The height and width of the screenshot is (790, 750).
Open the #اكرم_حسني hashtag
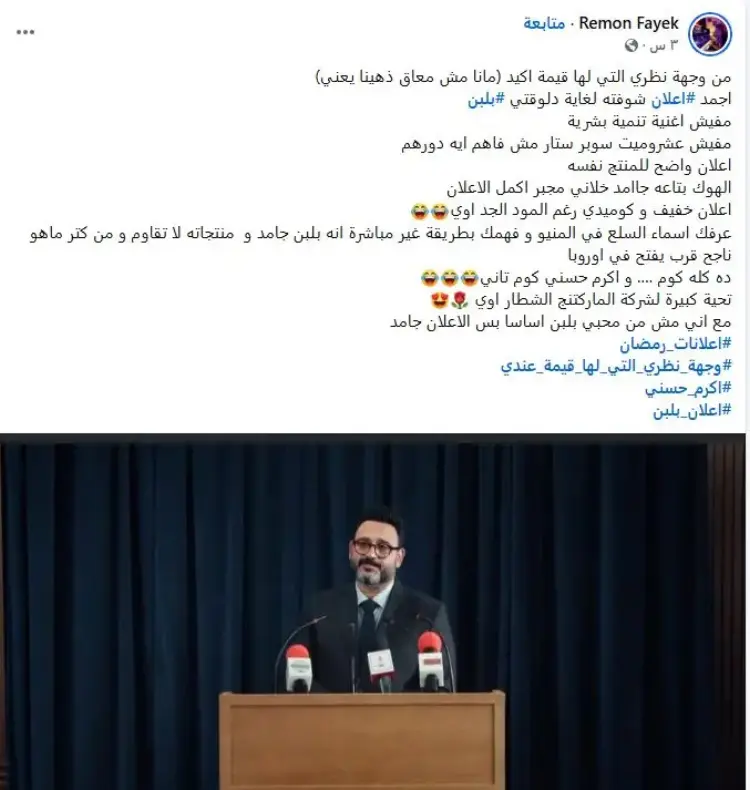(695, 387)
